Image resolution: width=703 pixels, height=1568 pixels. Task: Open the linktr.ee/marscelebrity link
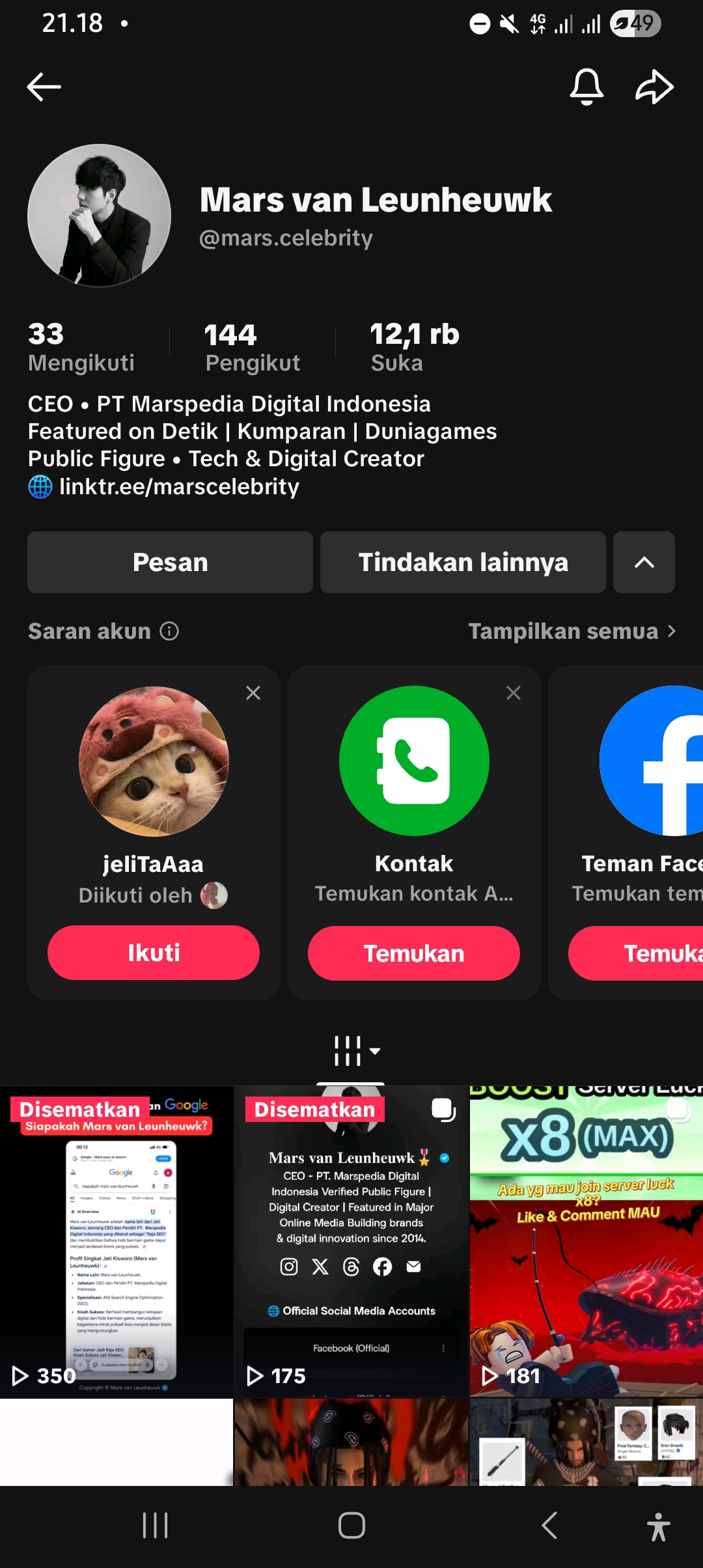[x=179, y=486]
